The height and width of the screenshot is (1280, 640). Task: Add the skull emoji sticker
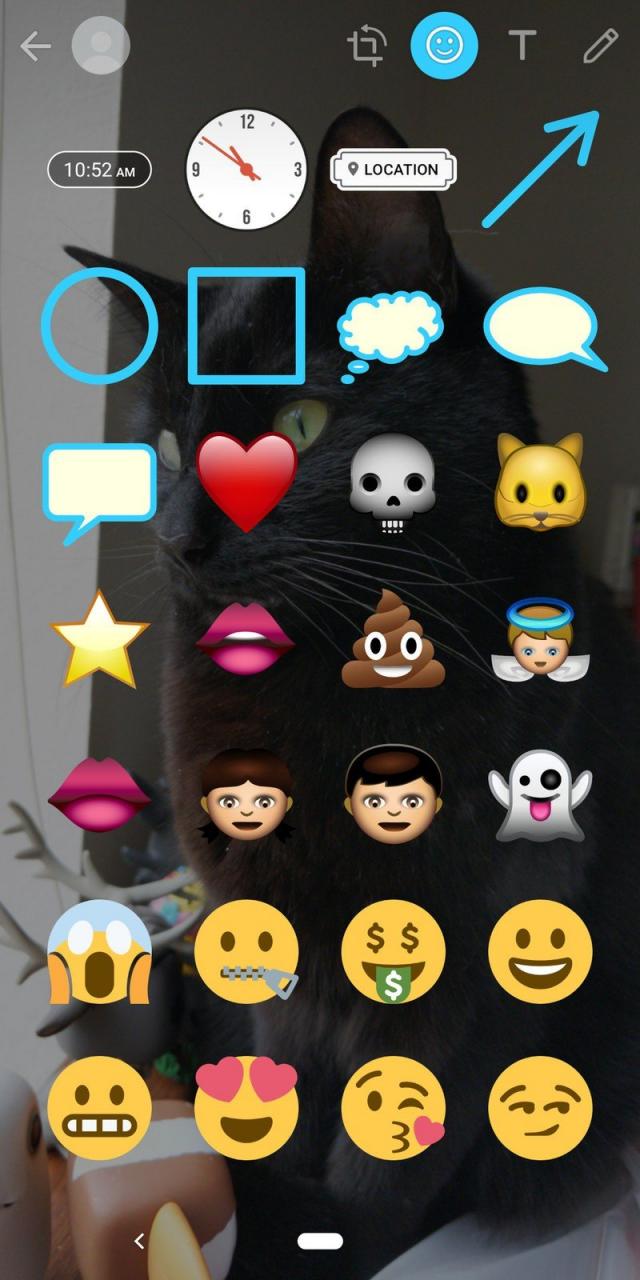[x=393, y=484]
